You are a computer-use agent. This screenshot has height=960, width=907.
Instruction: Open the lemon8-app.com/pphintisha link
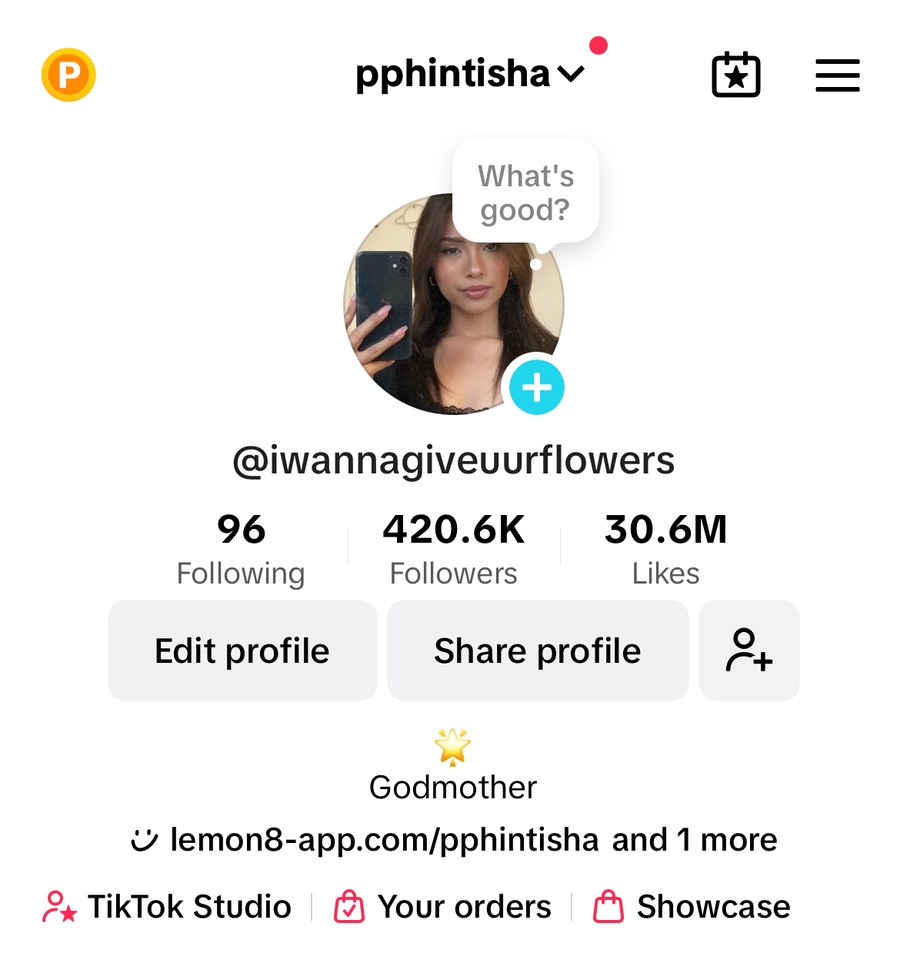click(x=384, y=840)
